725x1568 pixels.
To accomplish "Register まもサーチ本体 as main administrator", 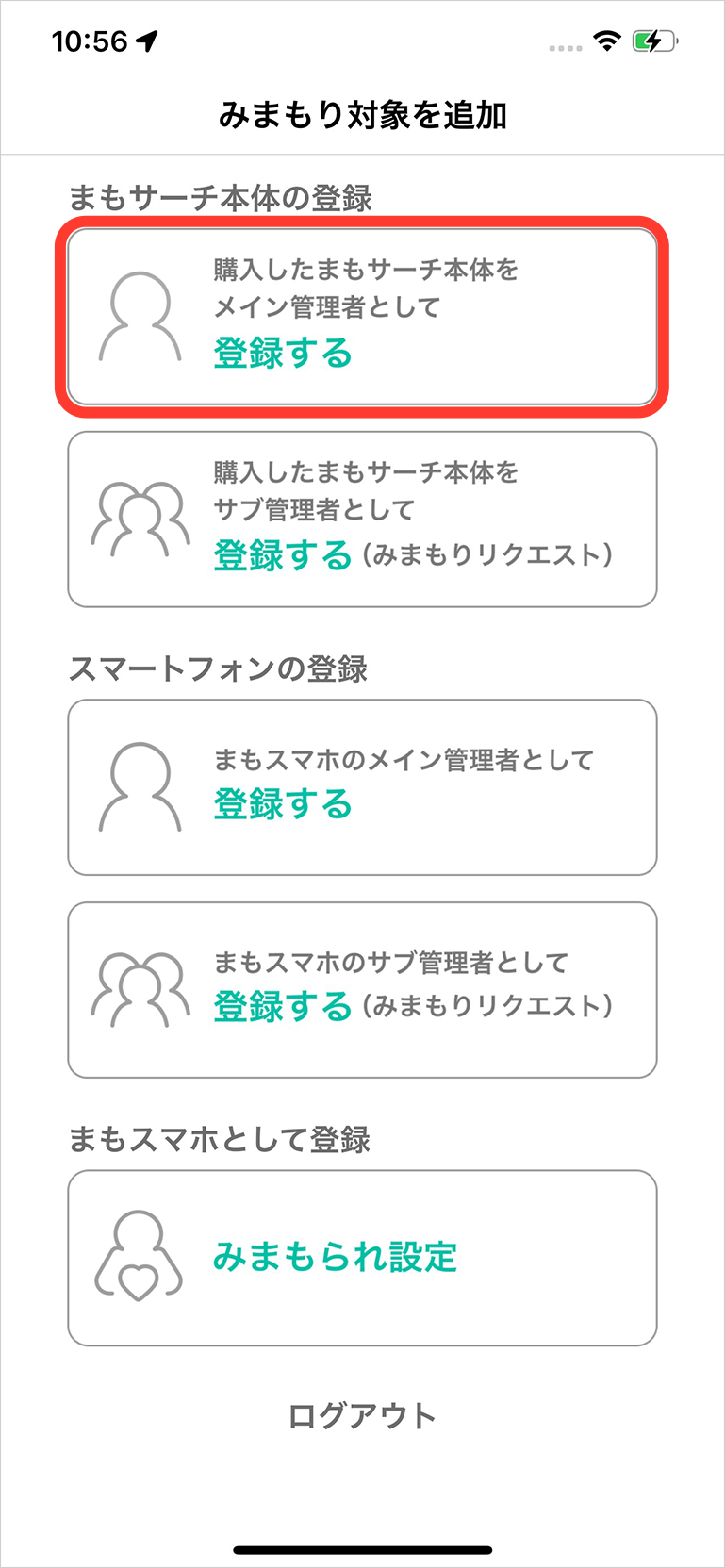I will (362, 318).
